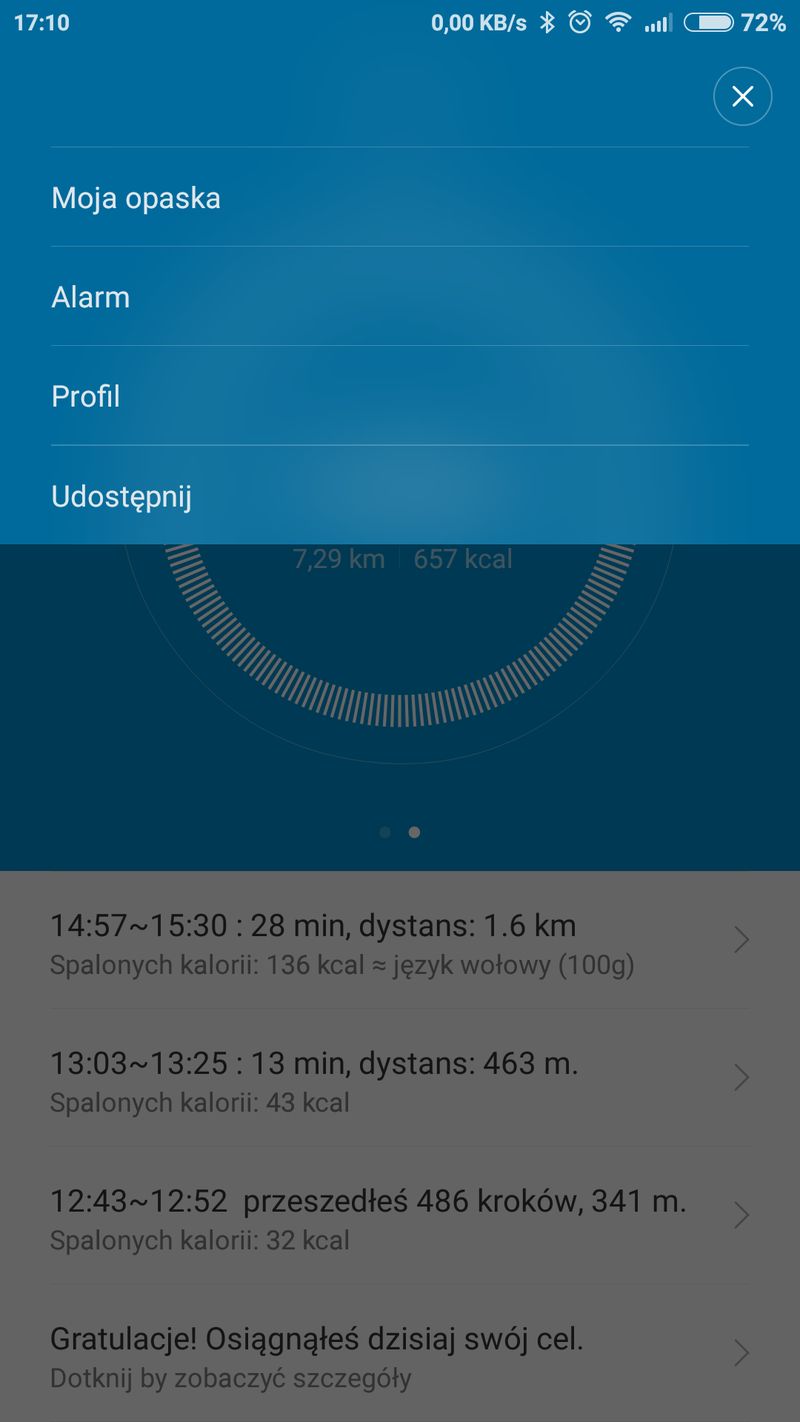This screenshot has height=1422, width=800.
Task: Tap Udostępnij to share activity
Action: coord(121,495)
